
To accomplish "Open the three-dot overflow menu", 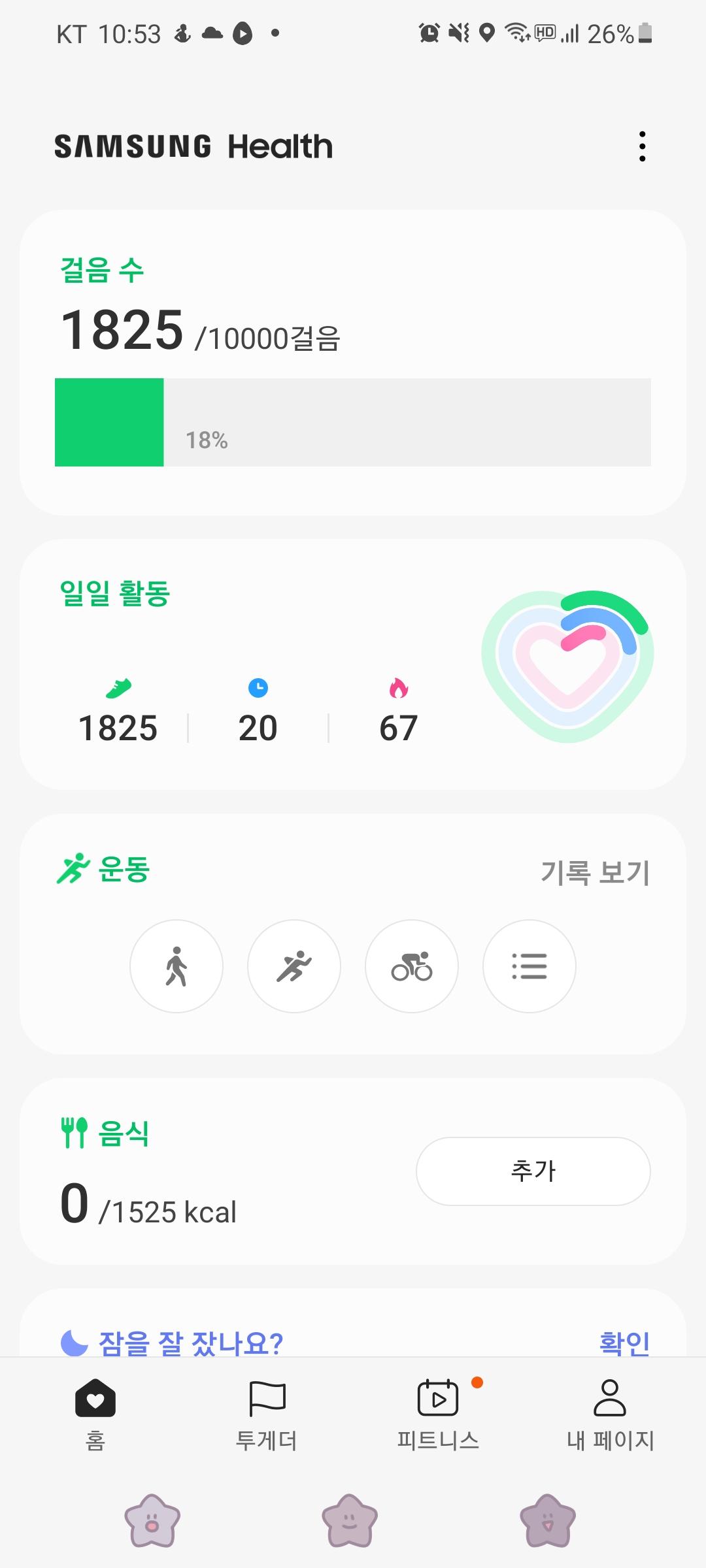I will tap(643, 146).
